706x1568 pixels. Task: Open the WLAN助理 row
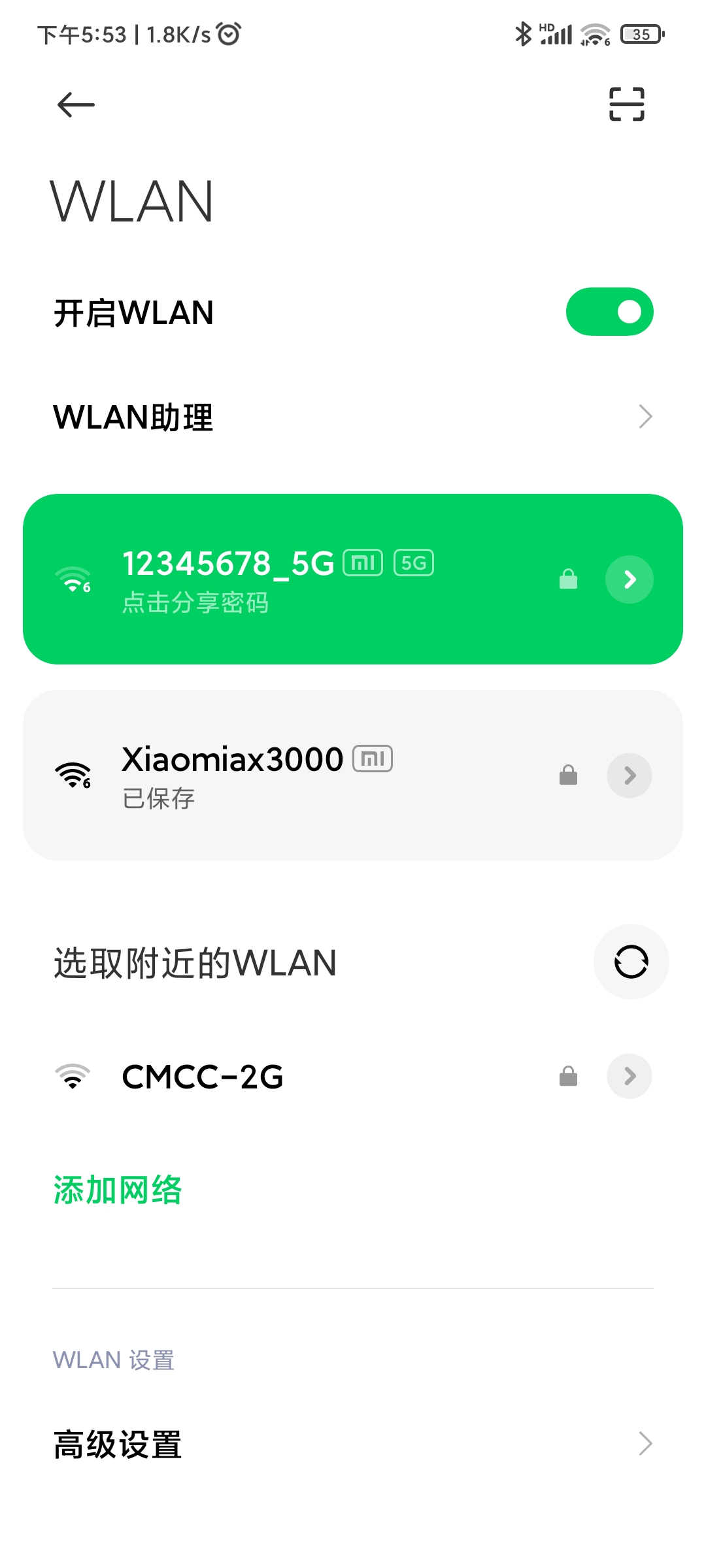[x=353, y=417]
